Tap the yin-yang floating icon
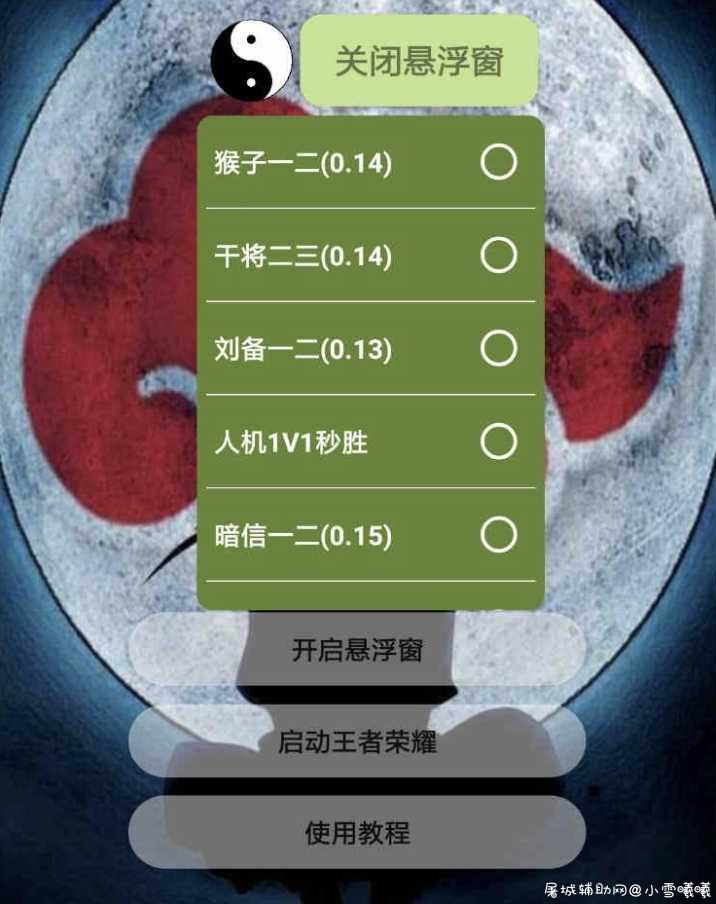The image size is (716, 904). point(251,63)
